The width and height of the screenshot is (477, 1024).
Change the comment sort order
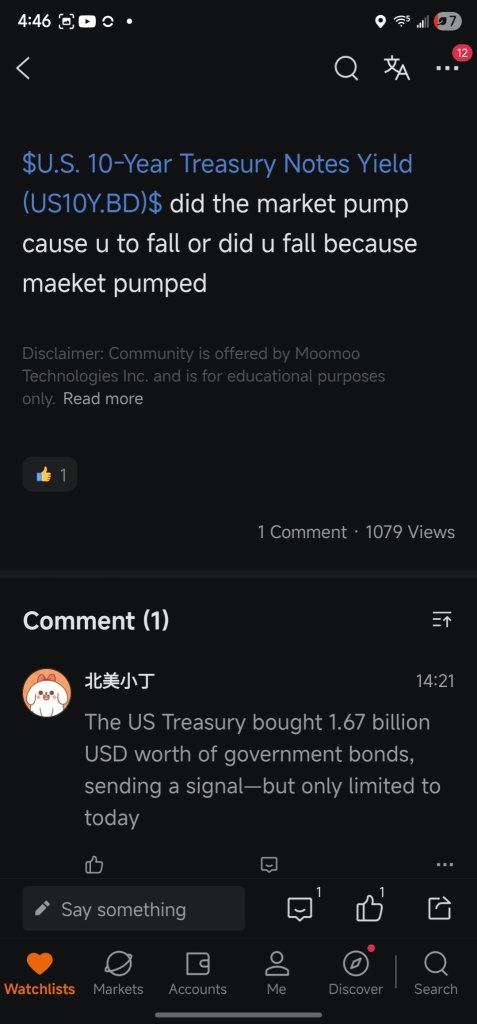(x=442, y=620)
